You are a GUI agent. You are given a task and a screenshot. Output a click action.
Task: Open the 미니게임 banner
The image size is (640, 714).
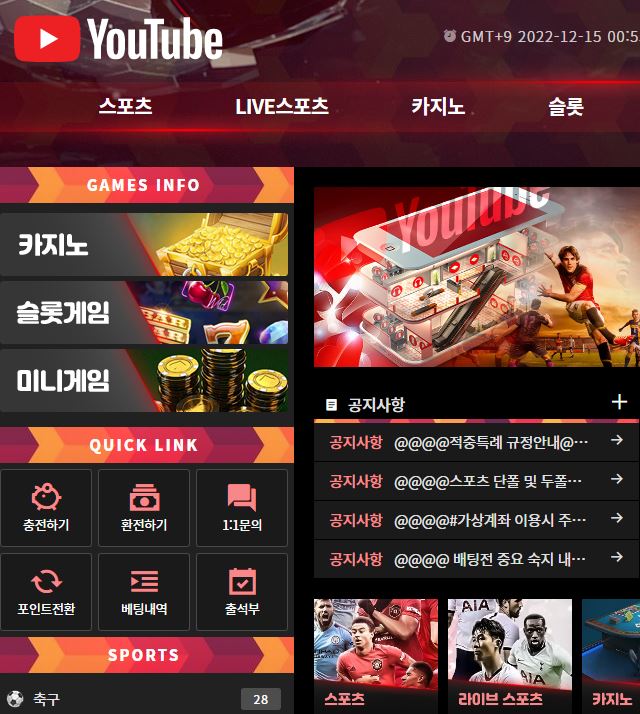point(144,380)
